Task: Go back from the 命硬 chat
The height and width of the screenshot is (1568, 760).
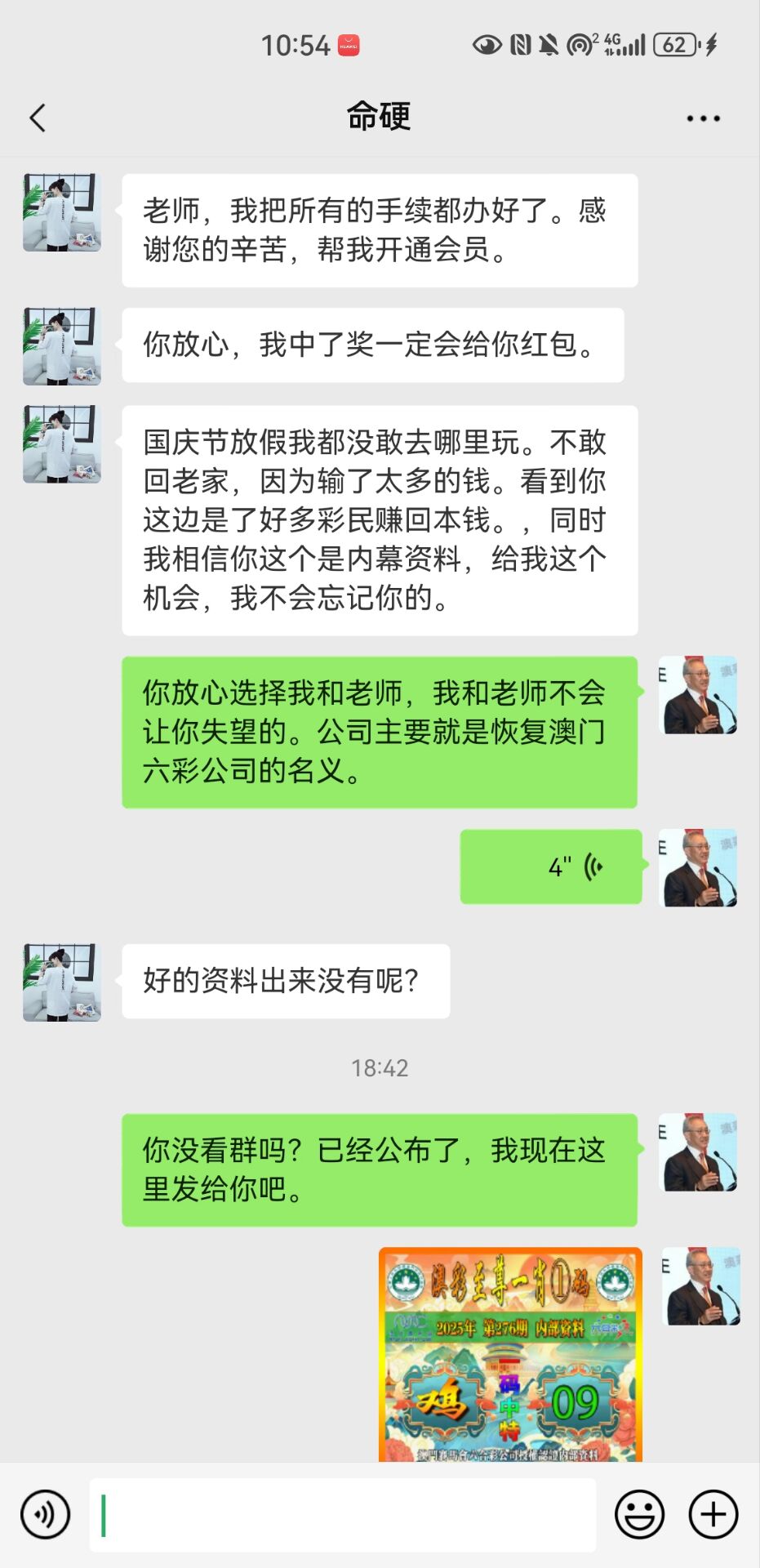Action: coord(38,118)
